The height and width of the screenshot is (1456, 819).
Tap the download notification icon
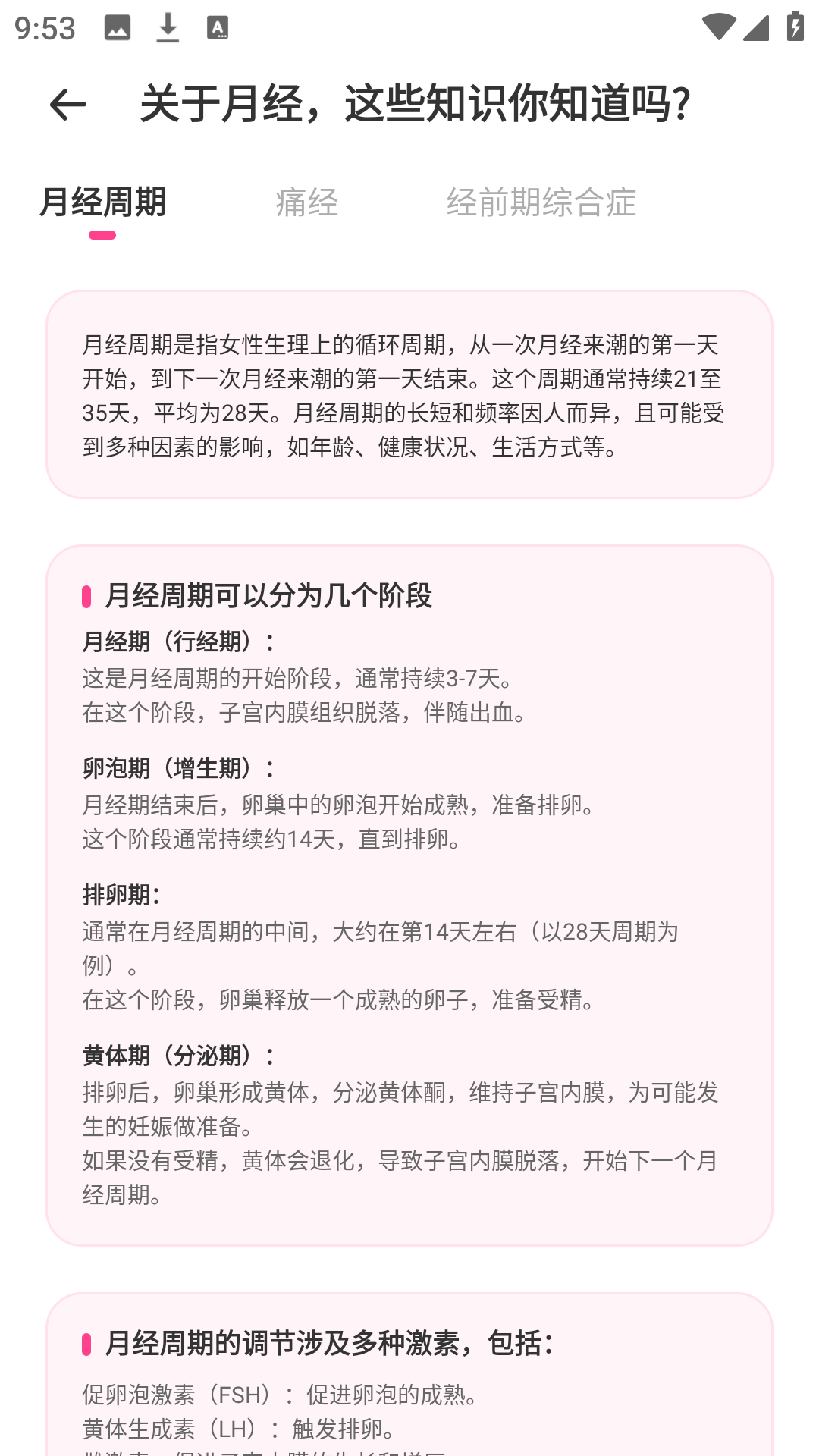pos(167,29)
